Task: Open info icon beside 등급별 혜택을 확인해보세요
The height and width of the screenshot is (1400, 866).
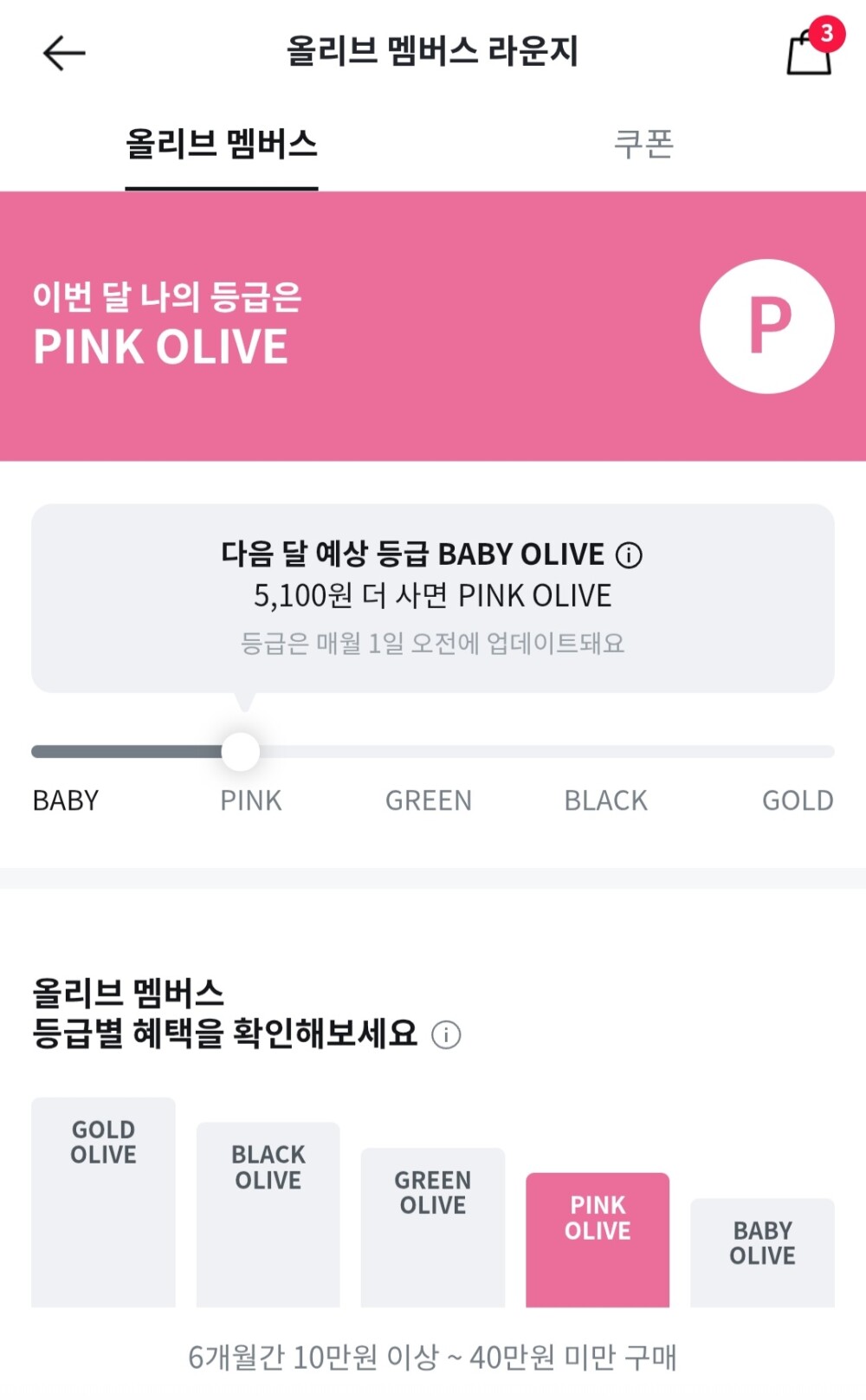Action: (x=446, y=1034)
